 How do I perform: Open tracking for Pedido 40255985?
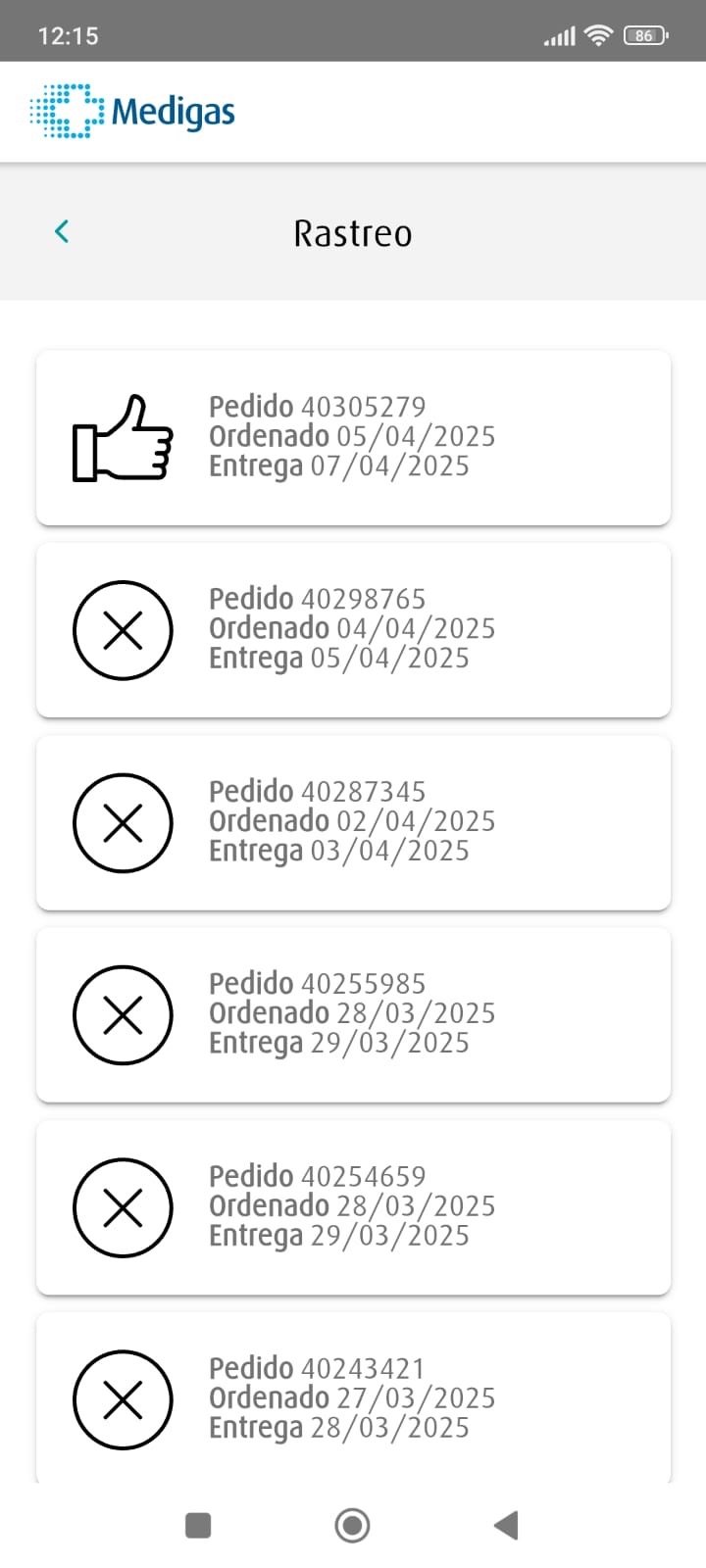coord(353,1014)
